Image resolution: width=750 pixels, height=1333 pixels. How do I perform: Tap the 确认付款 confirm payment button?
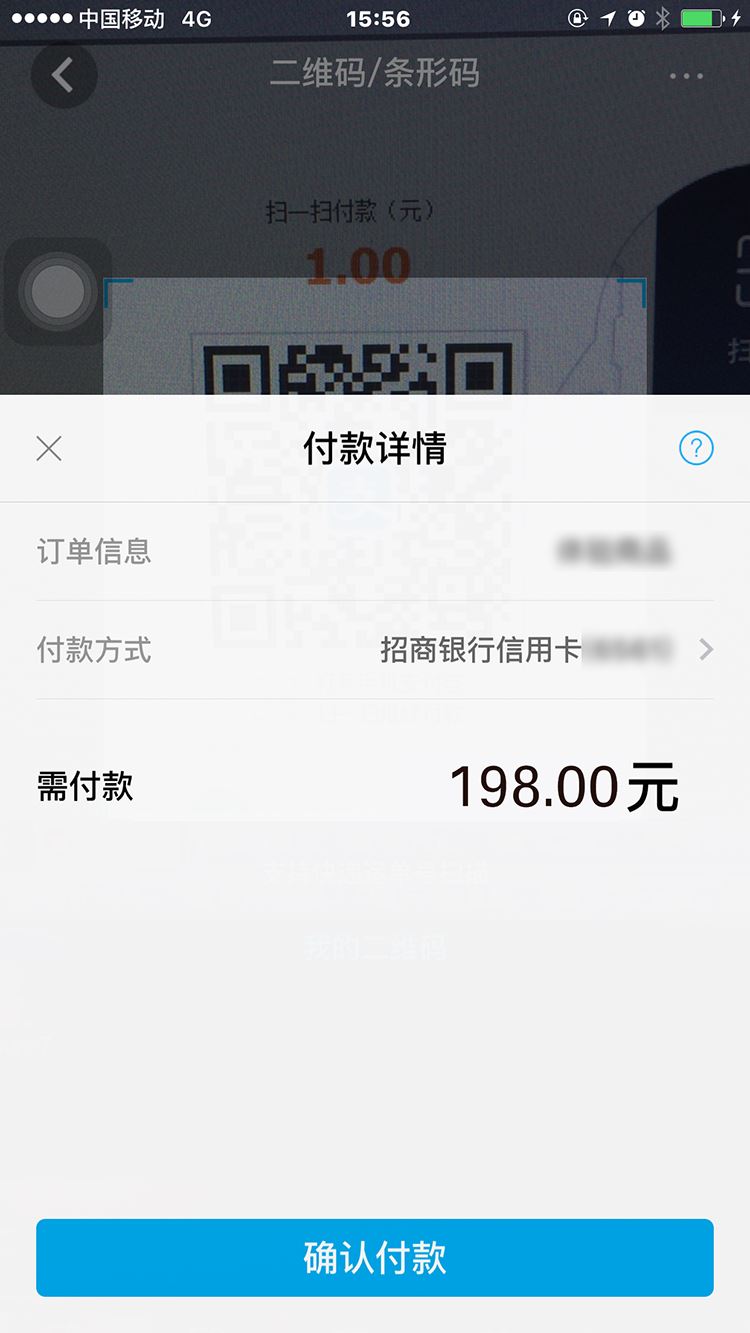pos(375,1257)
